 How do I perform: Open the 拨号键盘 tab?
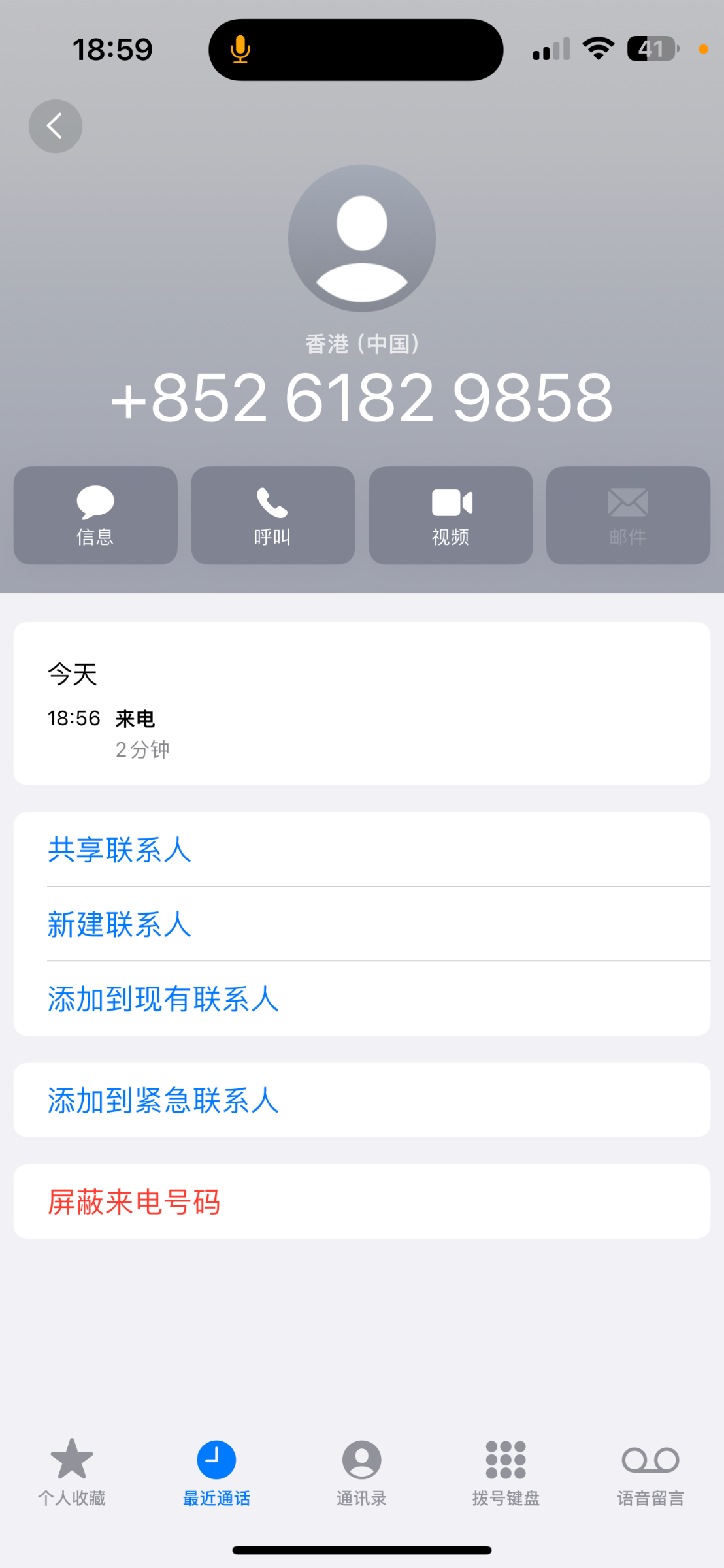click(506, 1471)
